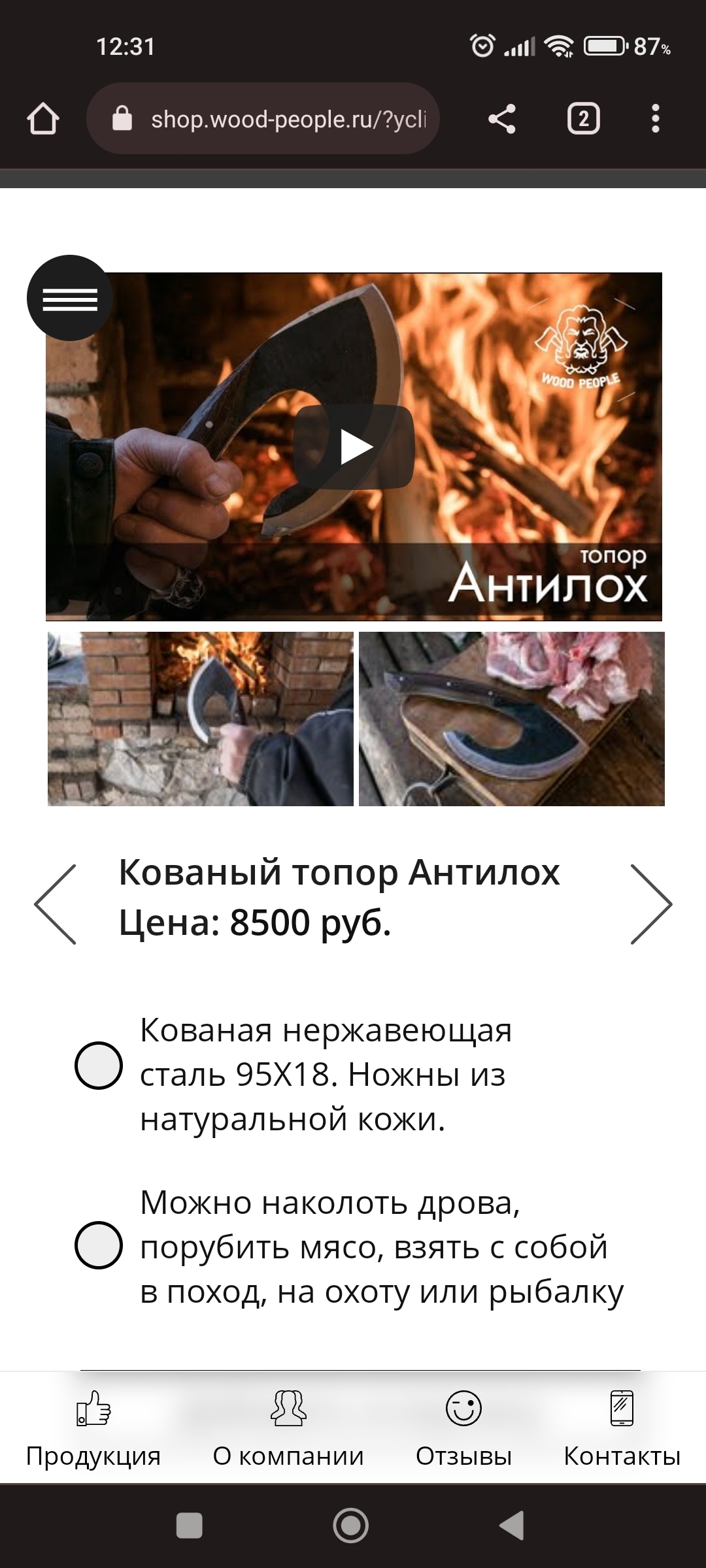Play the Антилох axe video
The image size is (706, 1568).
coord(354,447)
